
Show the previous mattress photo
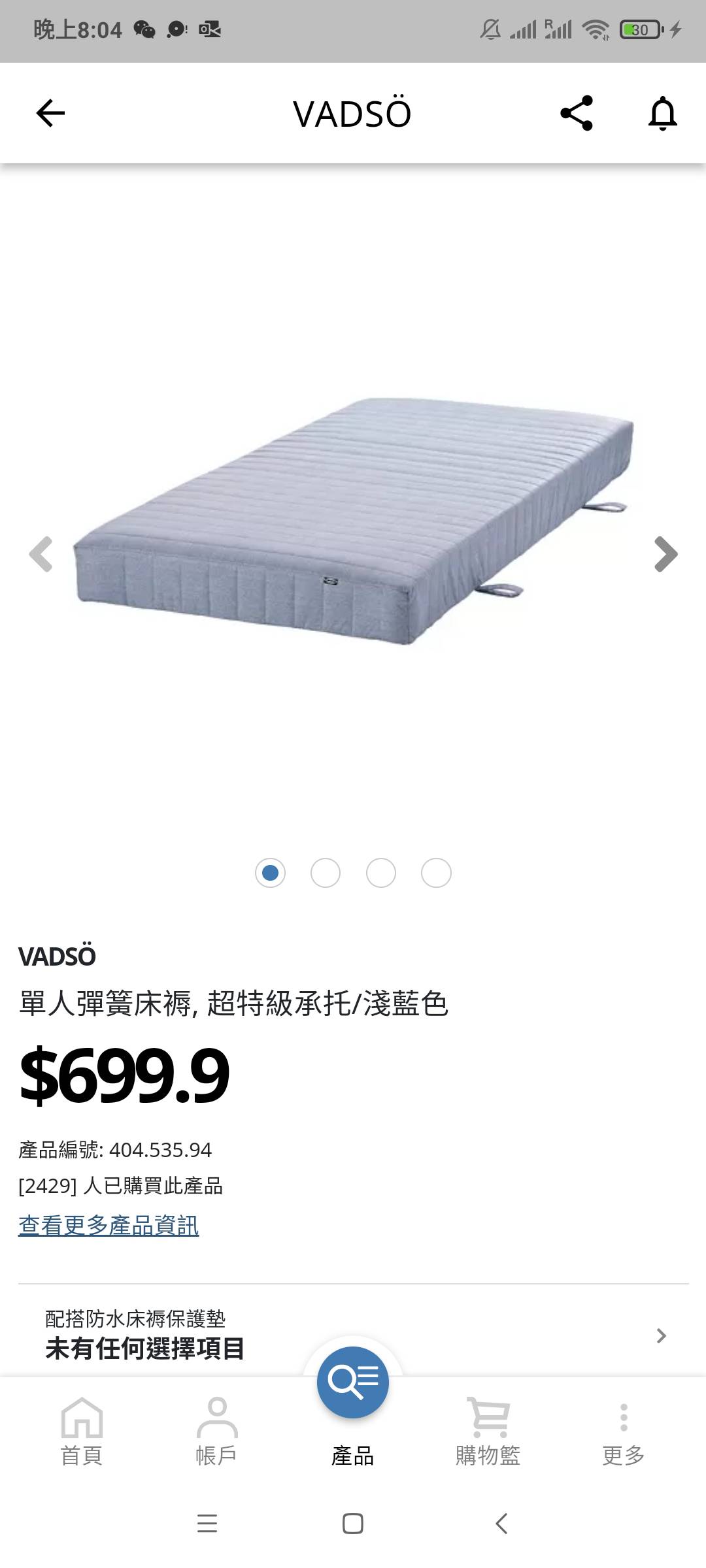[x=41, y=555]
